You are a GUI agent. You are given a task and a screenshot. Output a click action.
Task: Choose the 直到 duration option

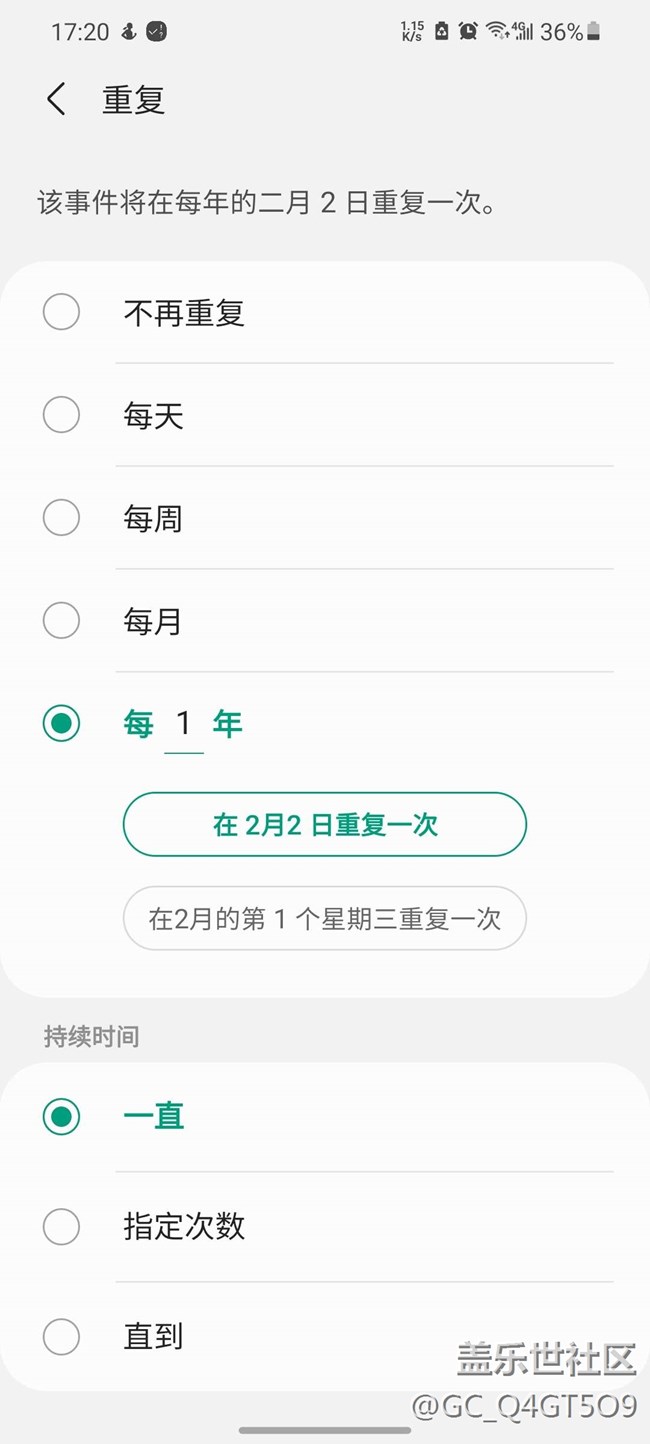coord(325,1337)
